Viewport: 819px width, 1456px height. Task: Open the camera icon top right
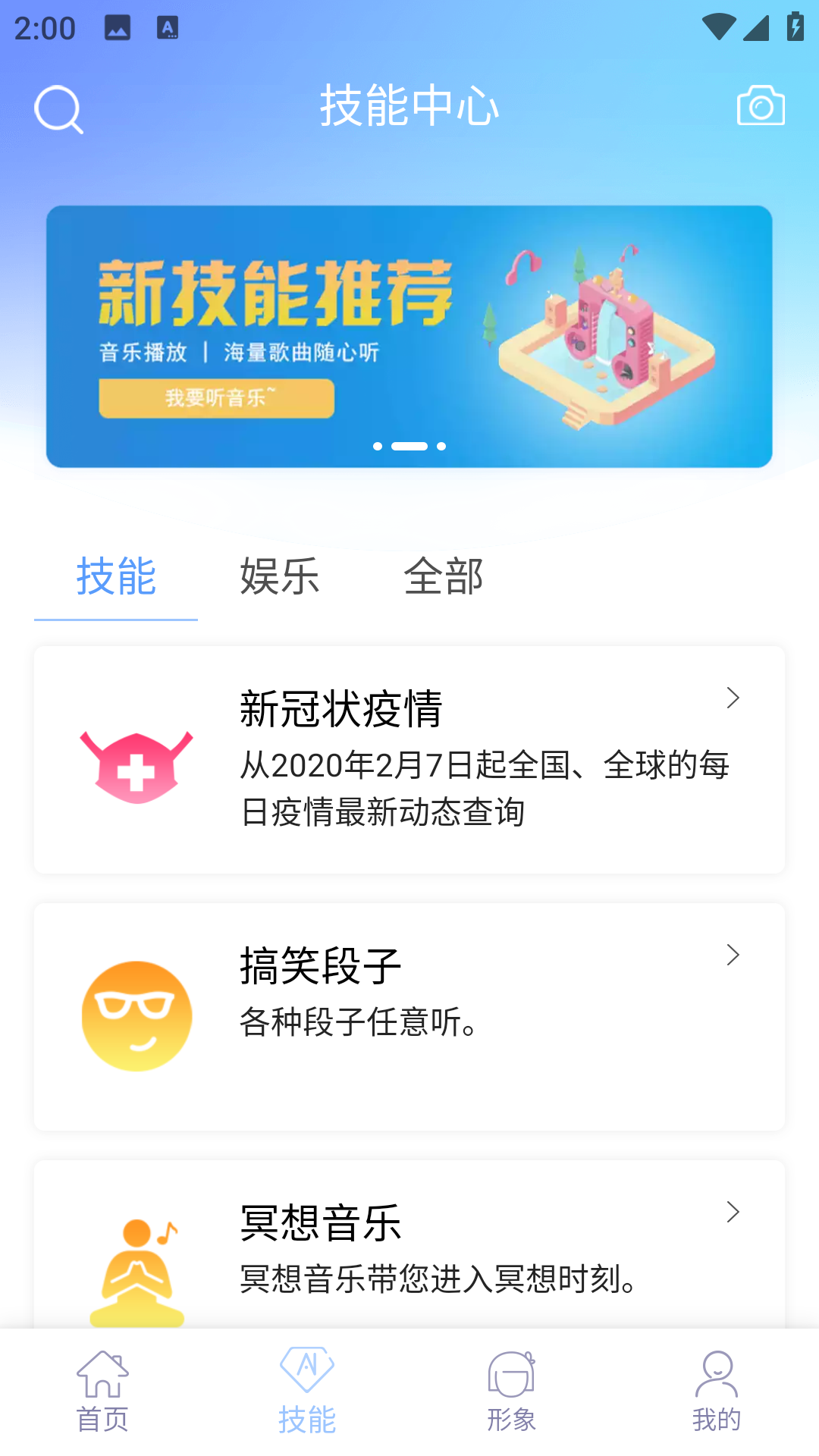761,107
